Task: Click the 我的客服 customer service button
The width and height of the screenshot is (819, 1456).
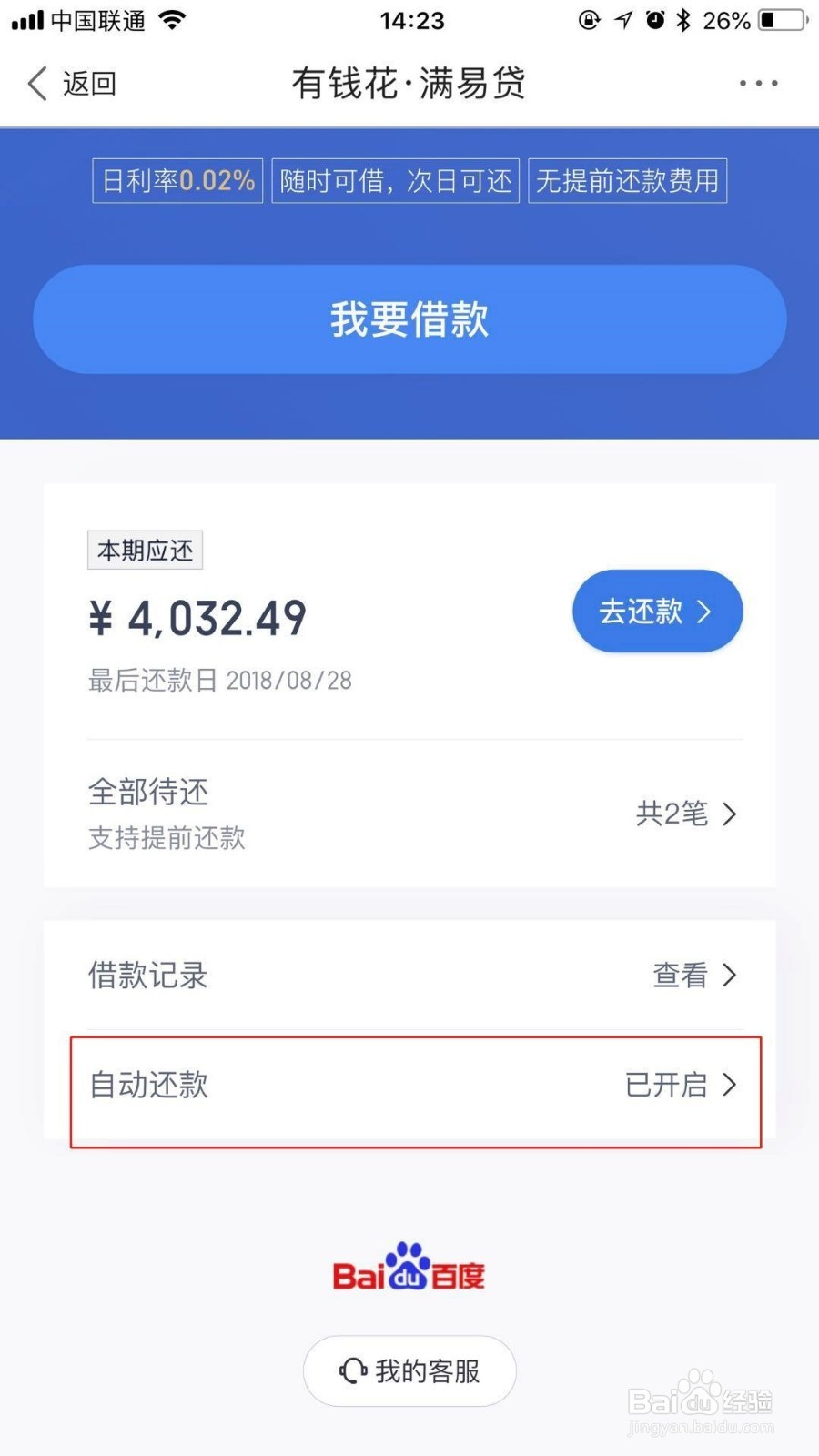Action: click(409, 1372)
